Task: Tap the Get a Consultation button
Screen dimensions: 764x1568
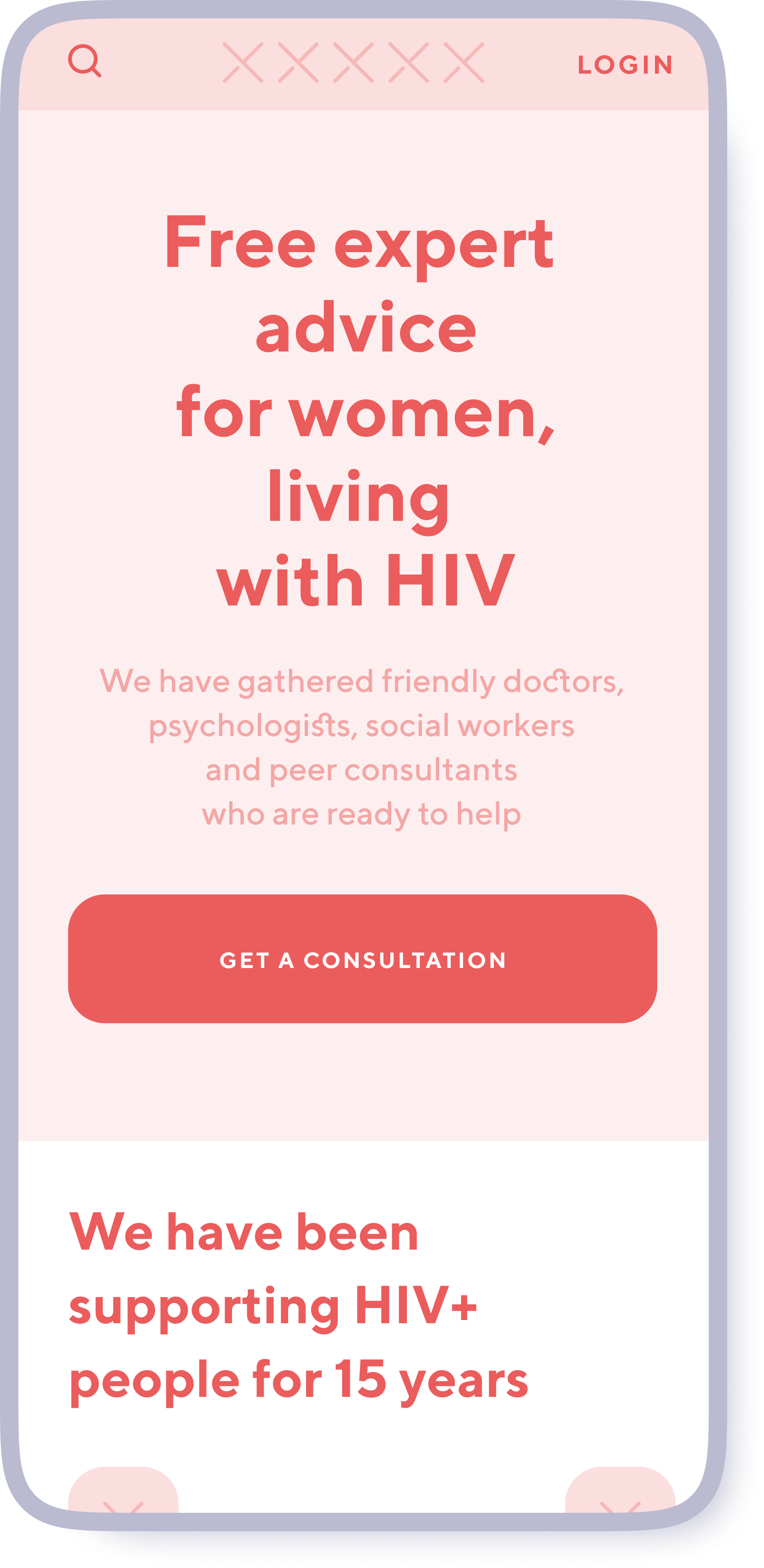Action: point(362,959)
